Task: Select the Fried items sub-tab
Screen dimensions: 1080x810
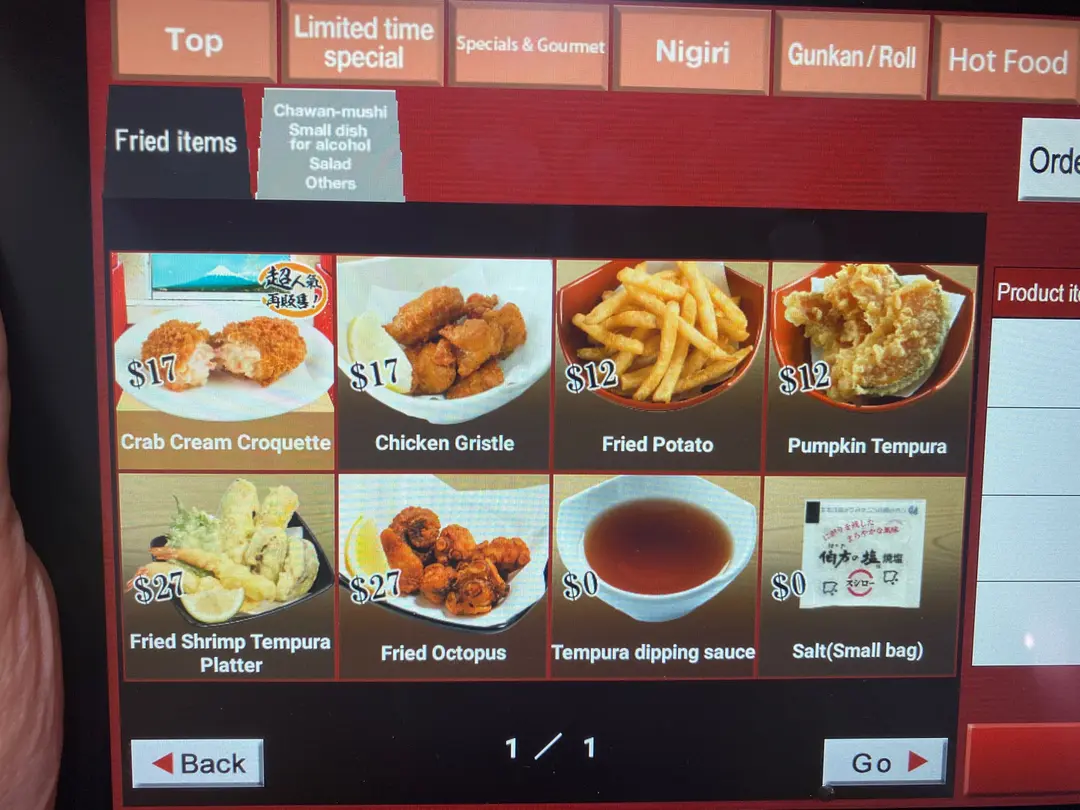Action: (x=176, y=142)
